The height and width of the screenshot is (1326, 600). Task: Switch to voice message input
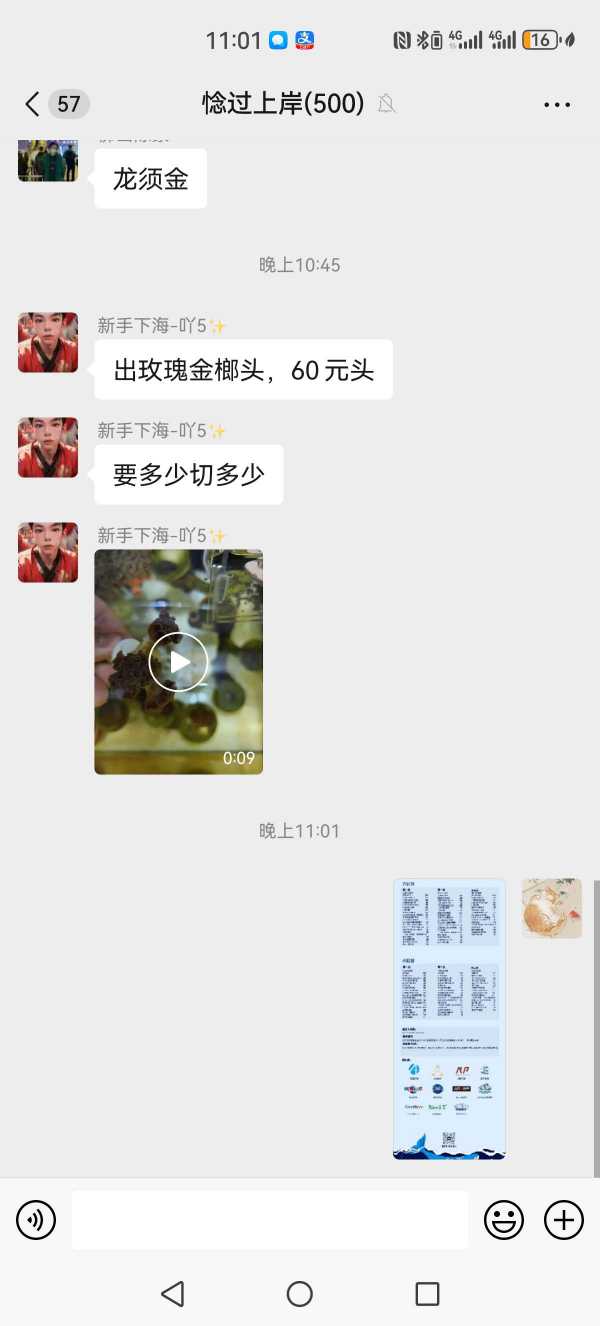[x=36, y=1220]
